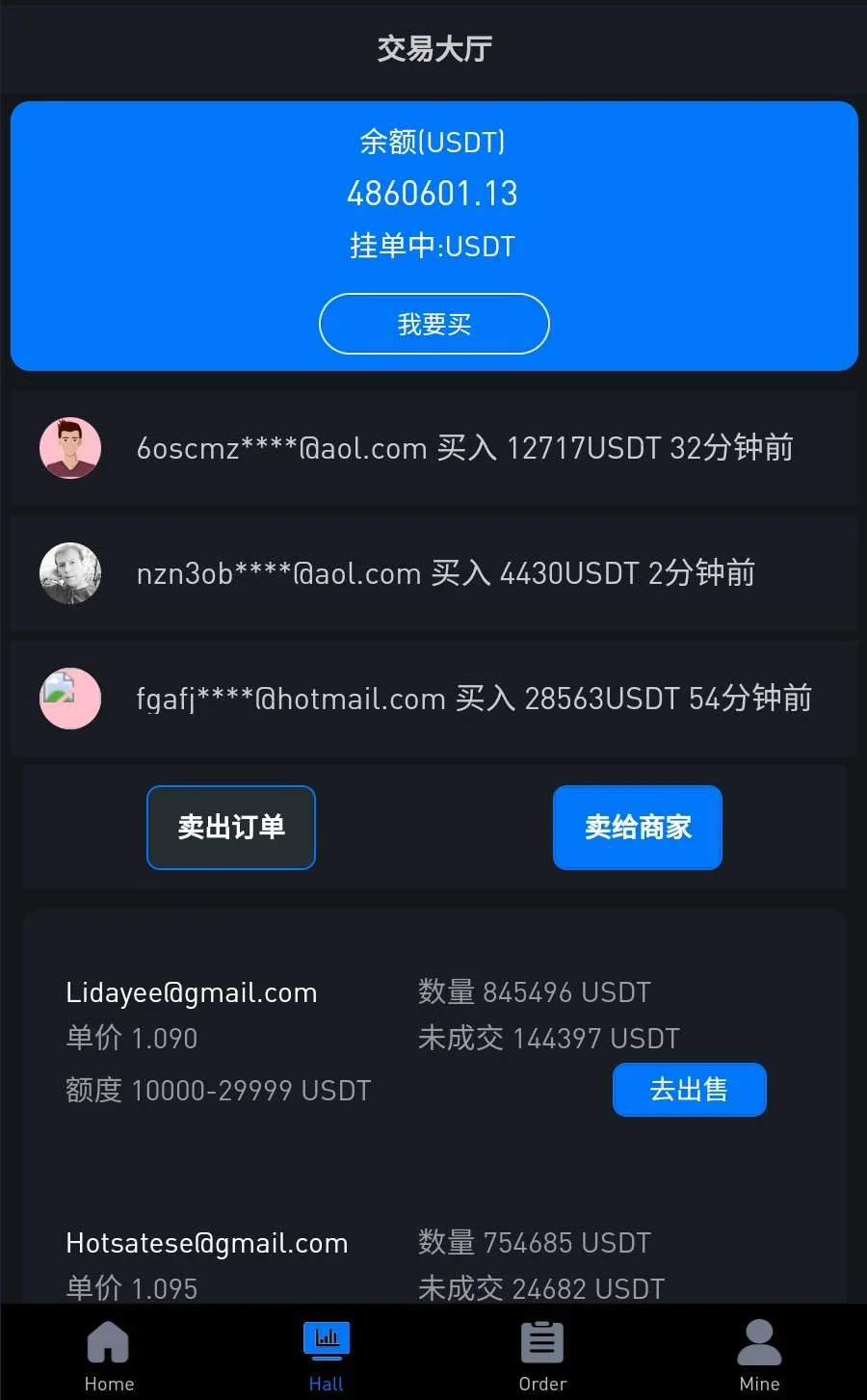Switch to the 卖出订单 tab
This screenshot has width=867, height=1400.
coord(231,827)
